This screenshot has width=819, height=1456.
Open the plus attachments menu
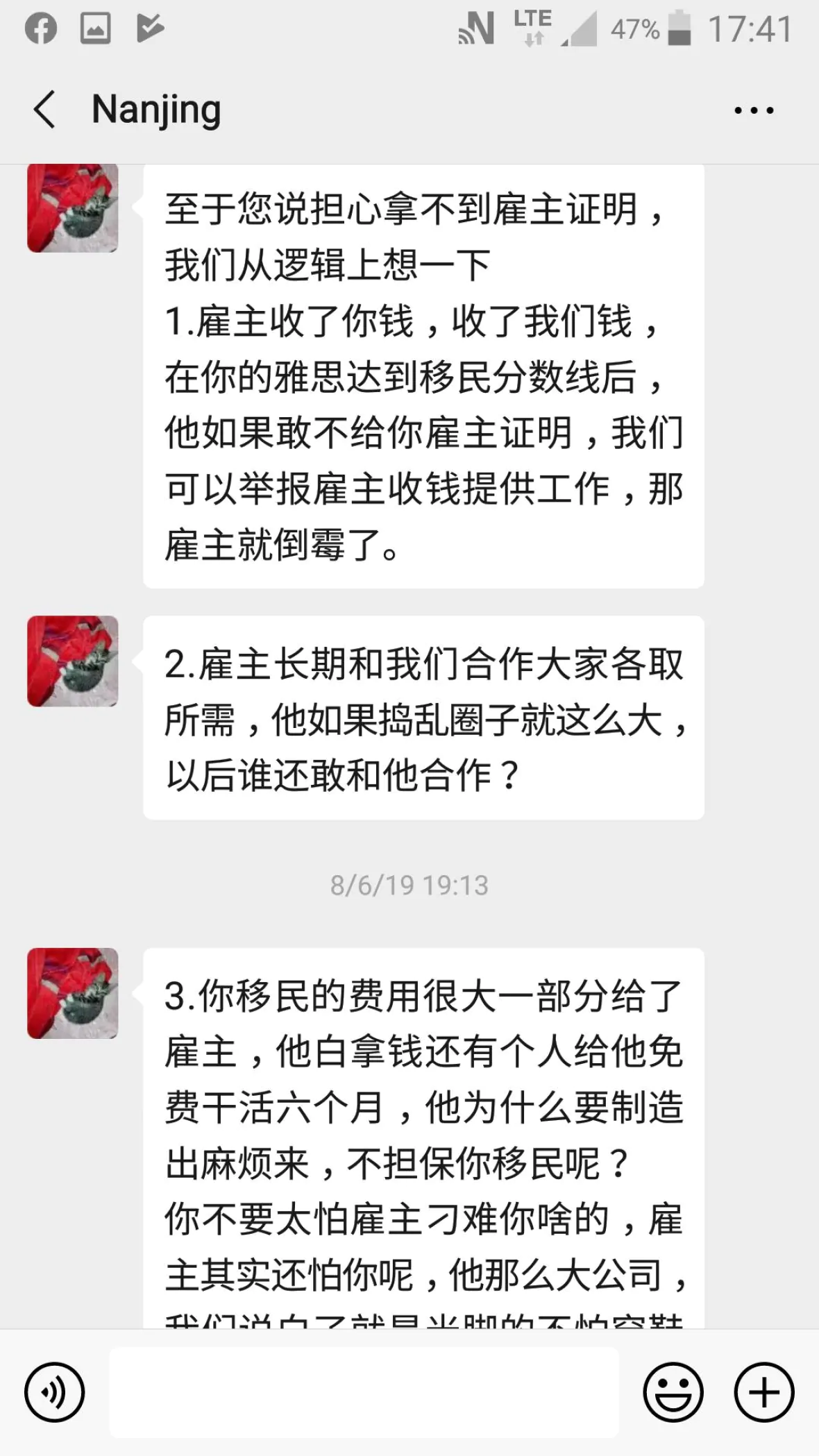coord(764,1392)
